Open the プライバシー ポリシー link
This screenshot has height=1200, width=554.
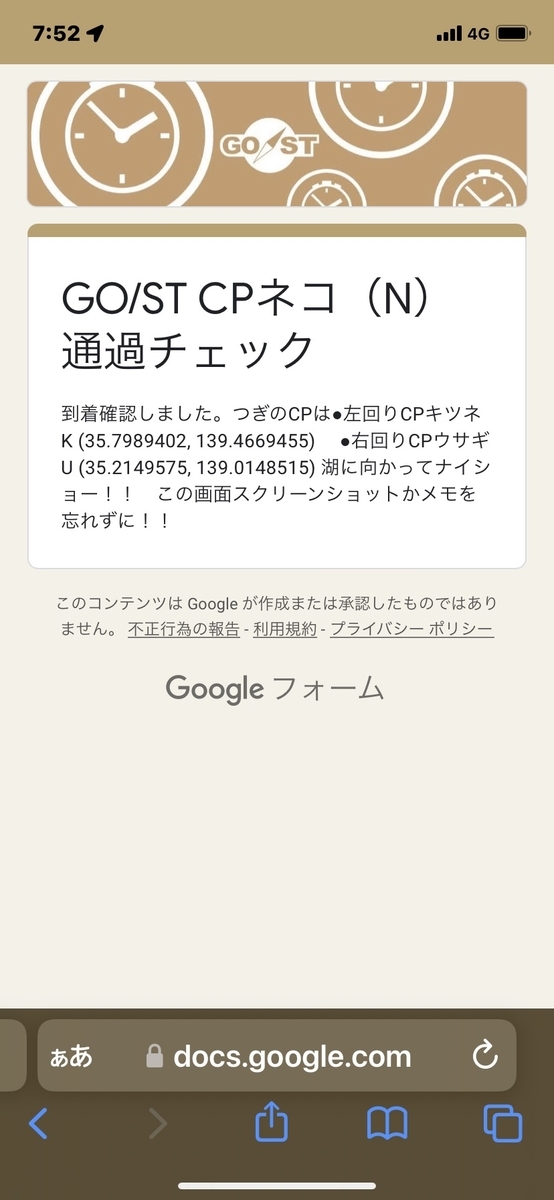click(x=411, y=629)
